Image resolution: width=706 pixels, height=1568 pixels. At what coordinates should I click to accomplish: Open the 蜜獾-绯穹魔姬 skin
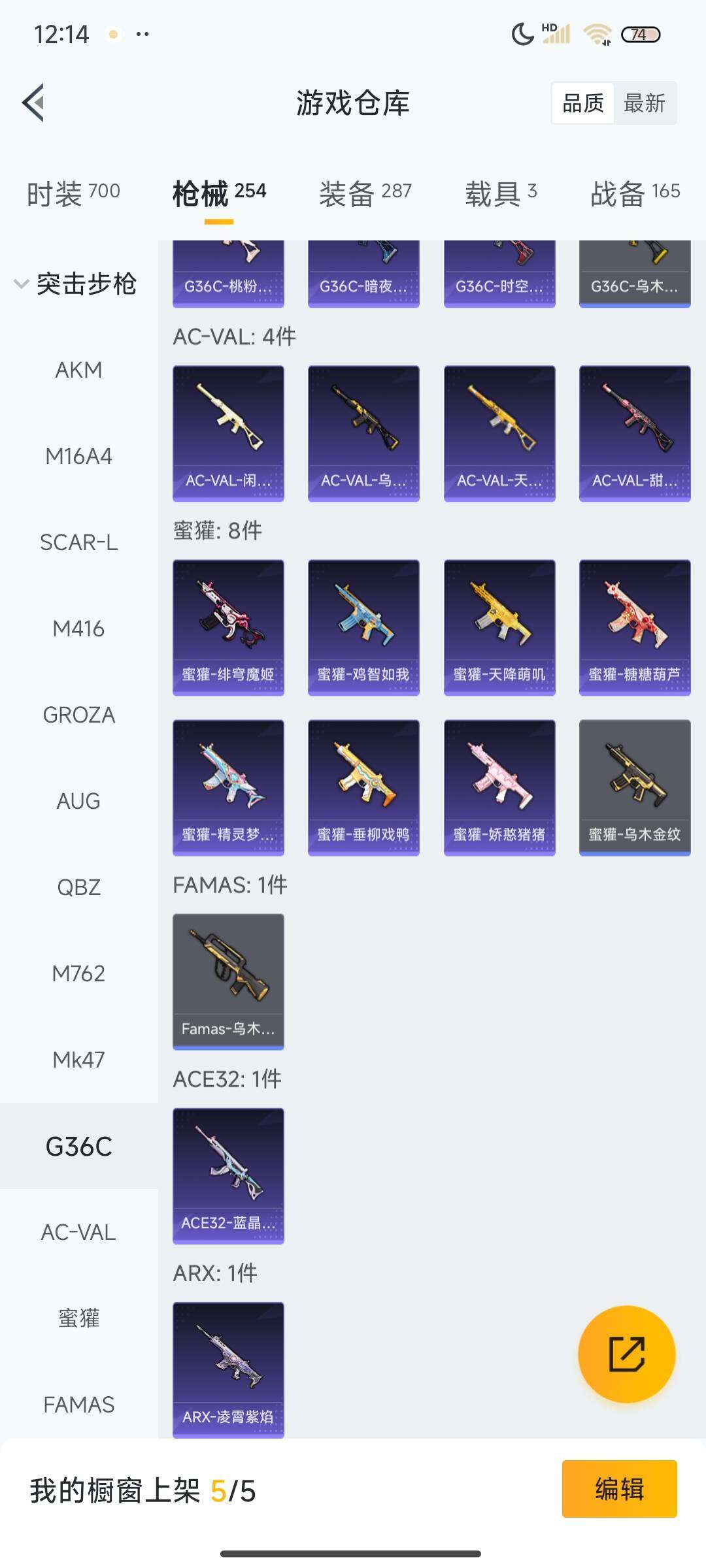click(x=228, y=627)
